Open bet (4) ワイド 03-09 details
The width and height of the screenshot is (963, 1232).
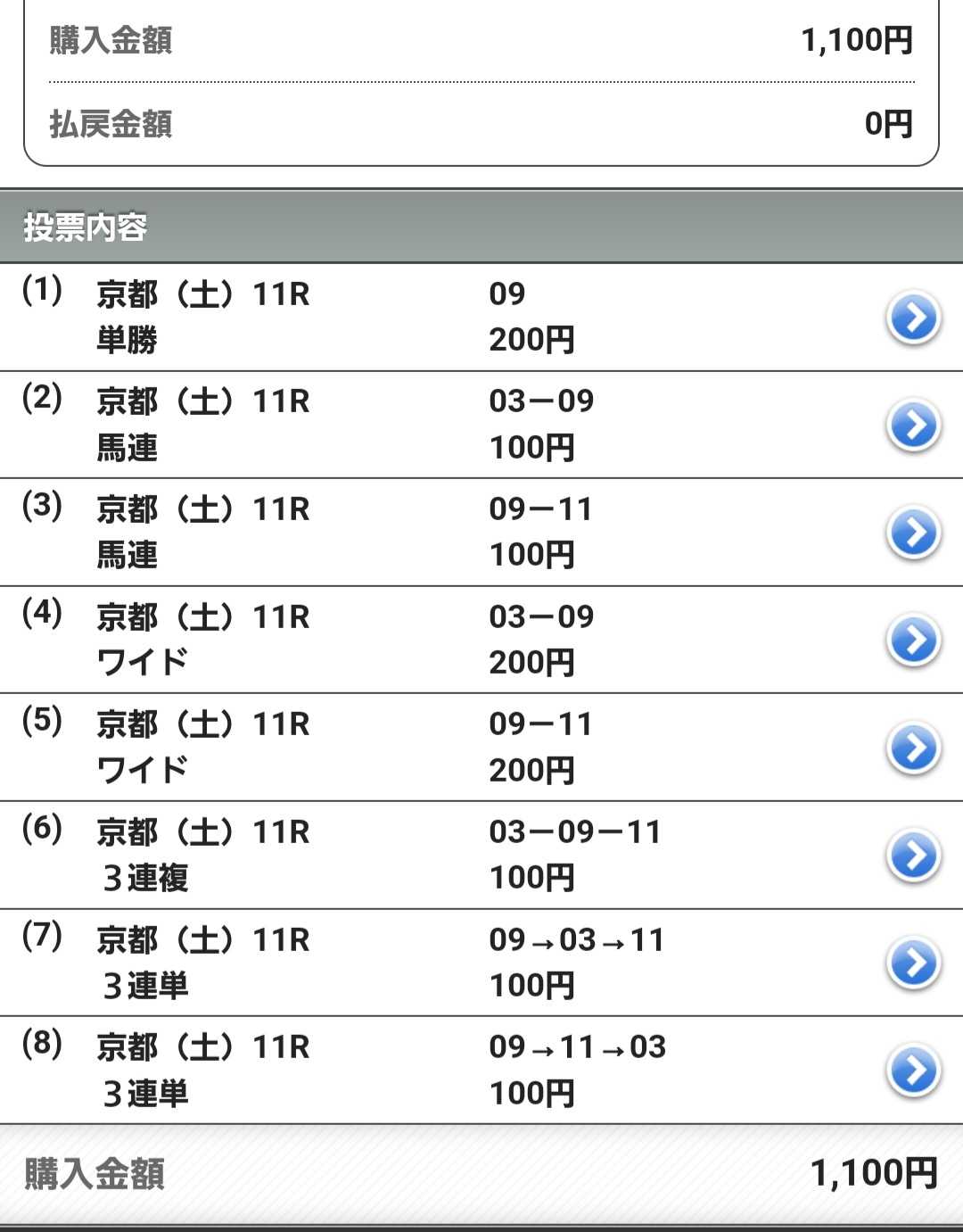click(914, 640)
